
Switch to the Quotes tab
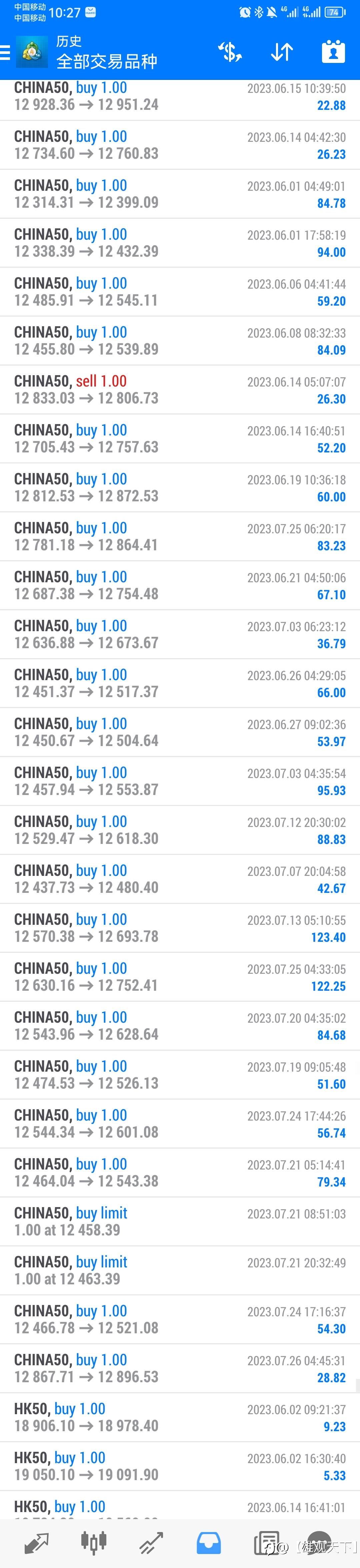tap(37, 1543)
